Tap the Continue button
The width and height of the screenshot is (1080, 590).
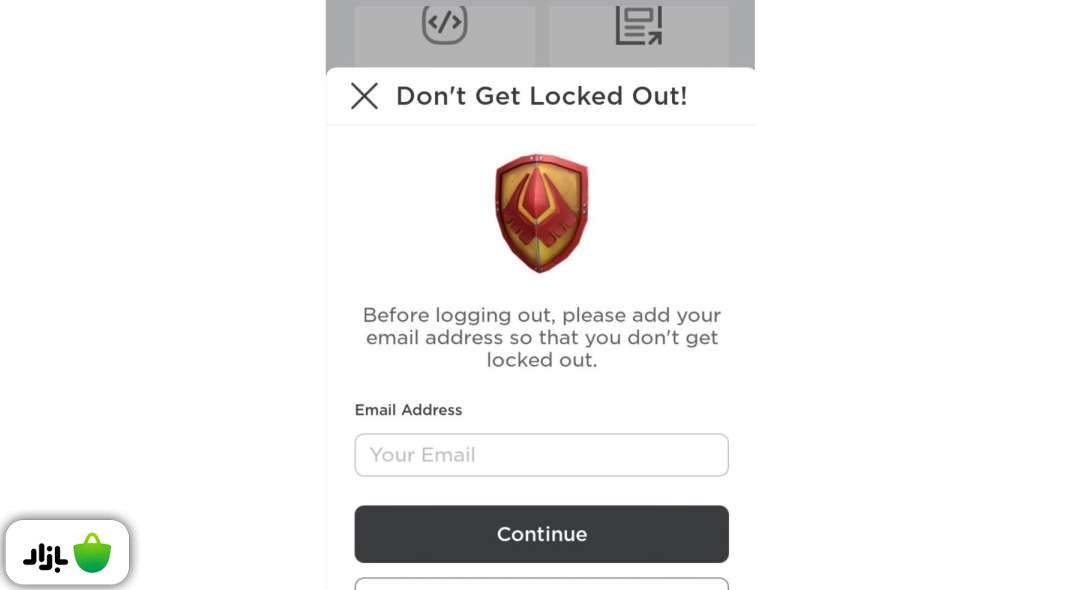541,534
